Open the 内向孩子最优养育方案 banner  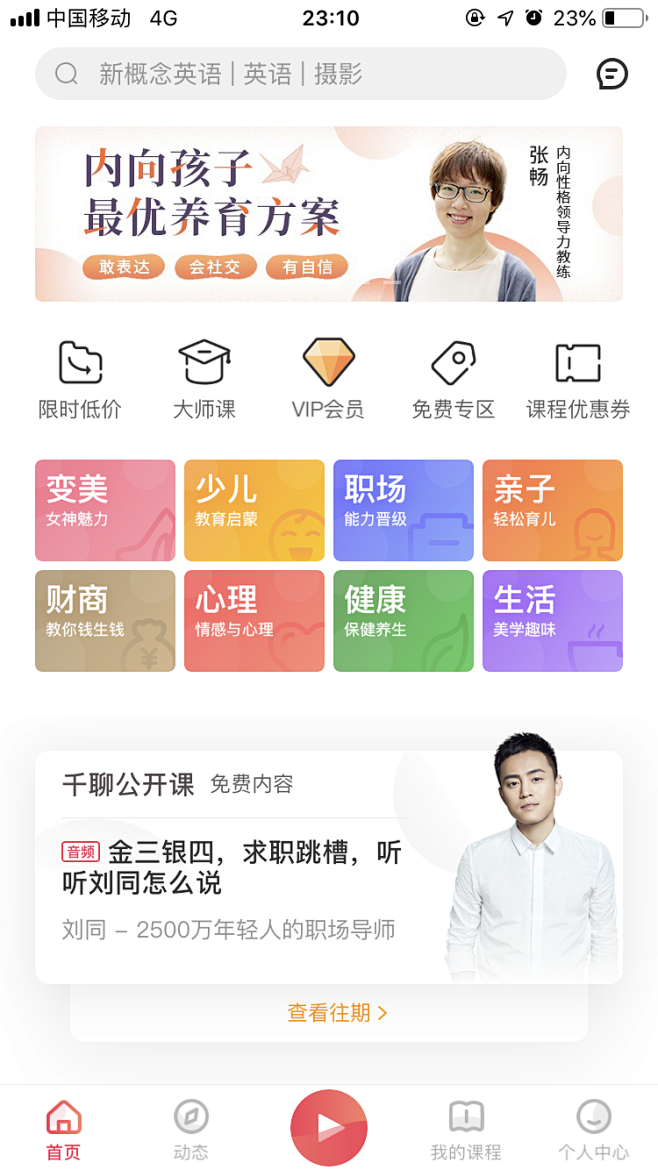pyautogui.click(x=328, y=214)
